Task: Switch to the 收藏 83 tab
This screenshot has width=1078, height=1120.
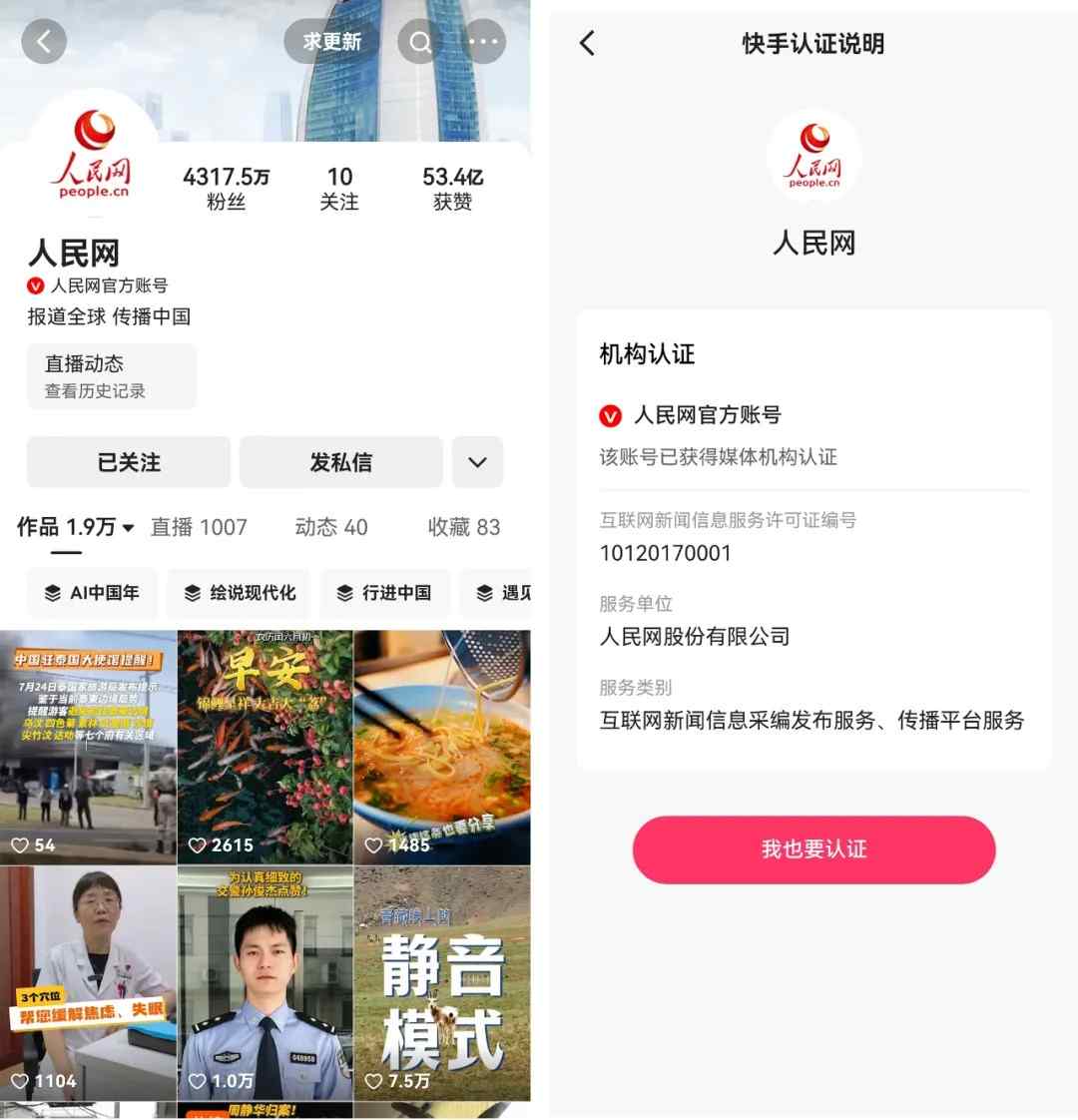Action: (463, 527)
